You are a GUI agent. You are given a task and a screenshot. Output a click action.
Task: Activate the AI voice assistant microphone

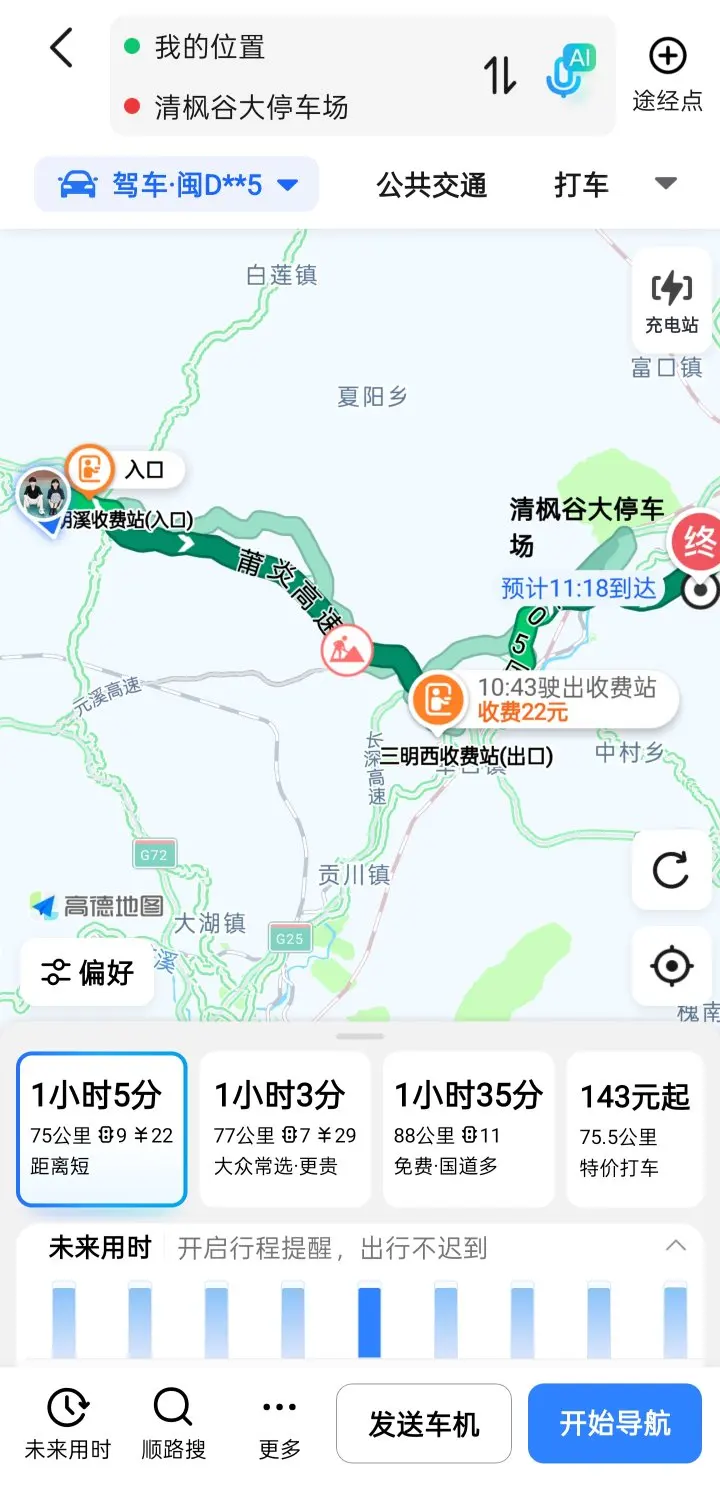570,72
